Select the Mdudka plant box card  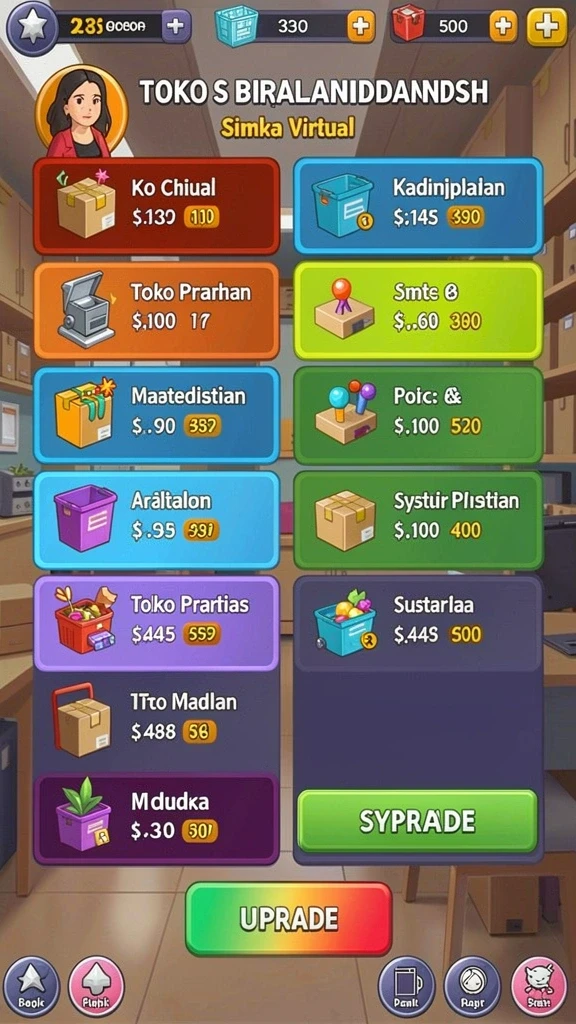click(x=157, y=820)
